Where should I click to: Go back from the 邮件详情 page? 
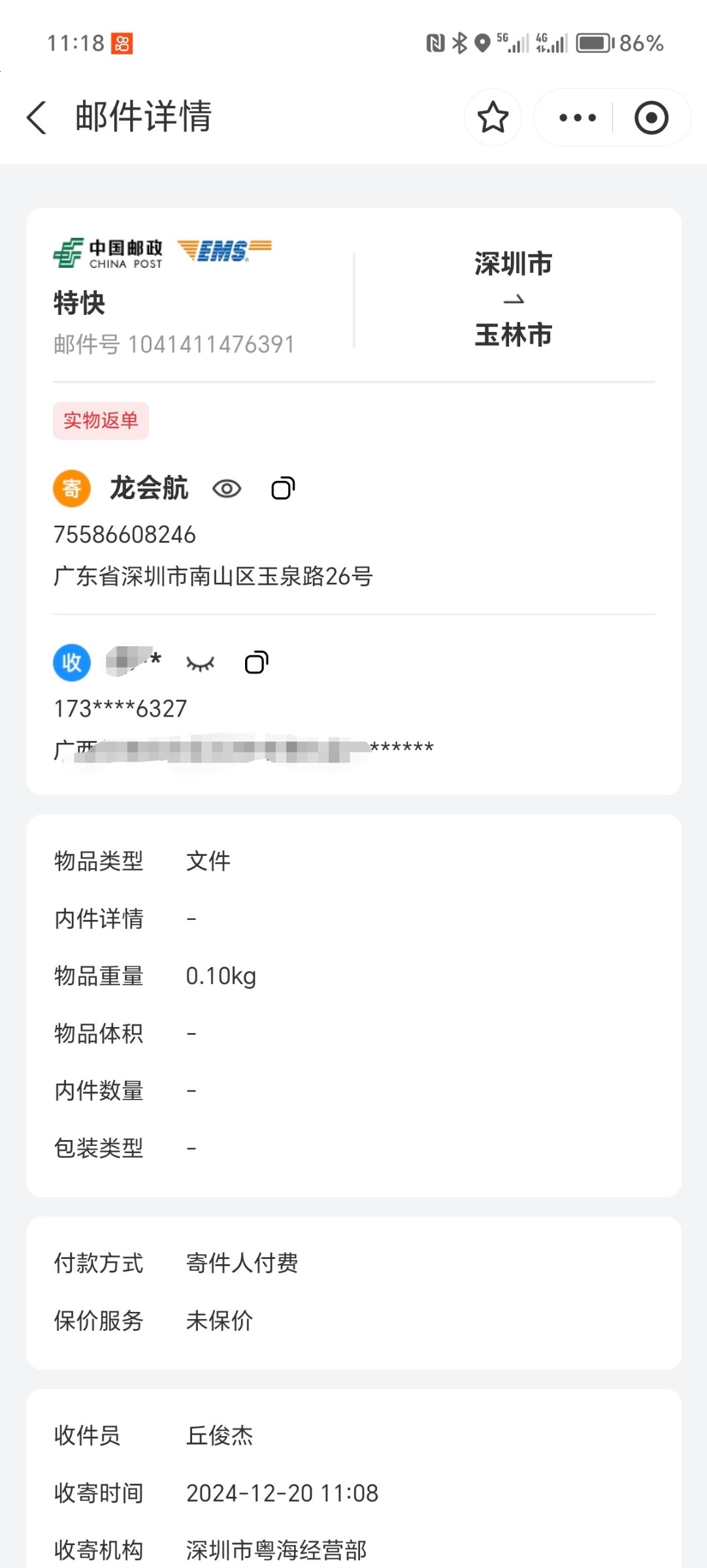37,118
